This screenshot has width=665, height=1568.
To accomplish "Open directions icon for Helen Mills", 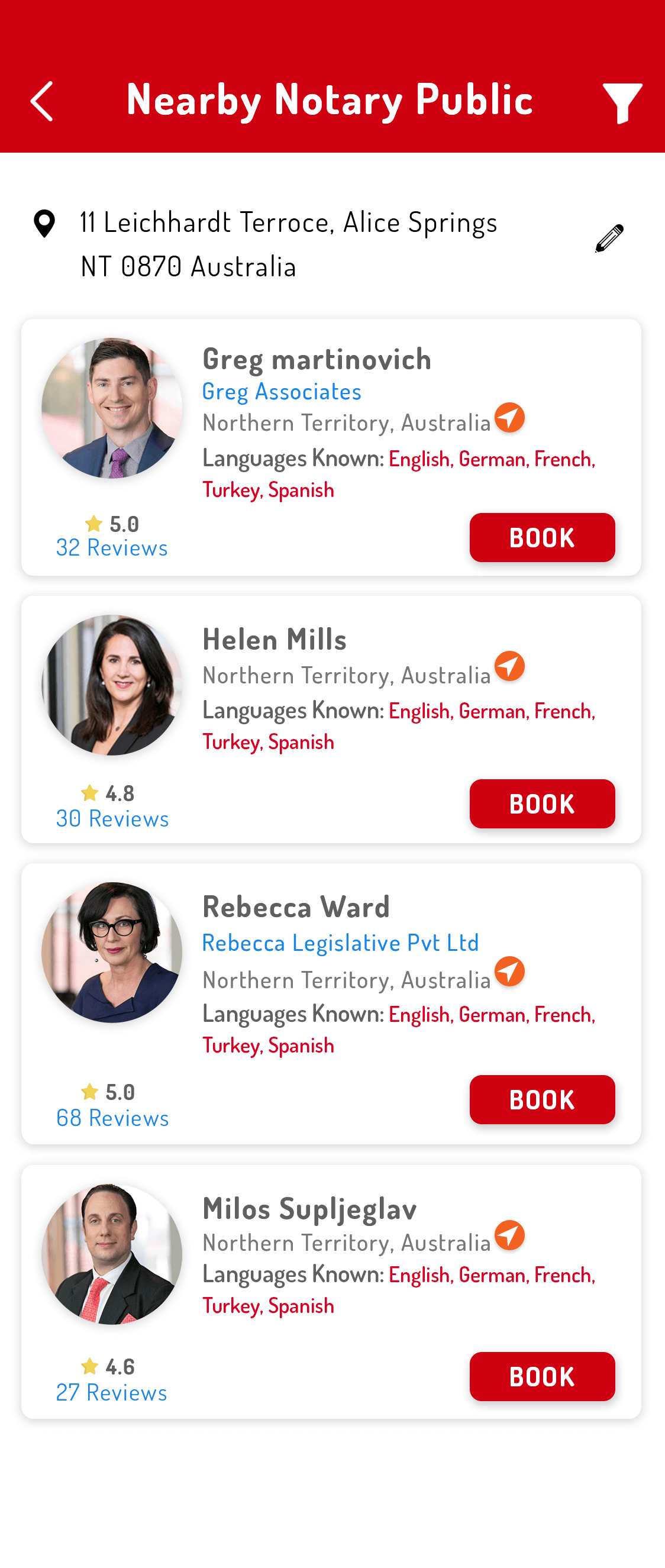I will (509, 666).
